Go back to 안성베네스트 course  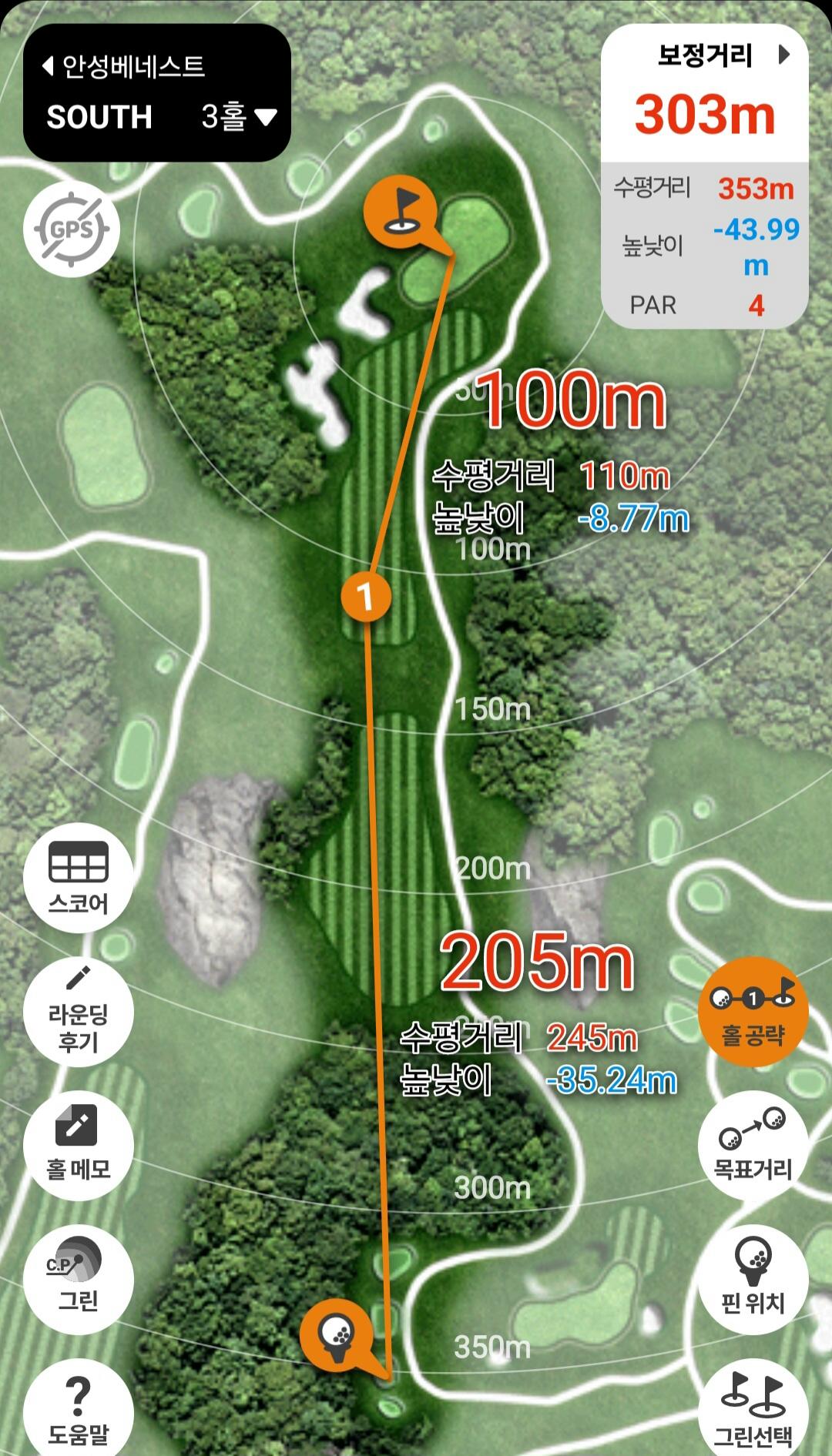pos(123,67)
